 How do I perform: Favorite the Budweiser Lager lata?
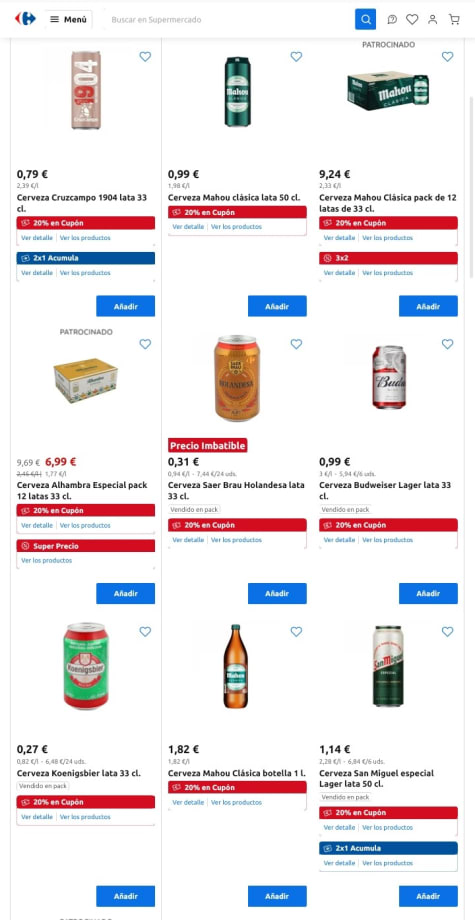click(447, 344)
